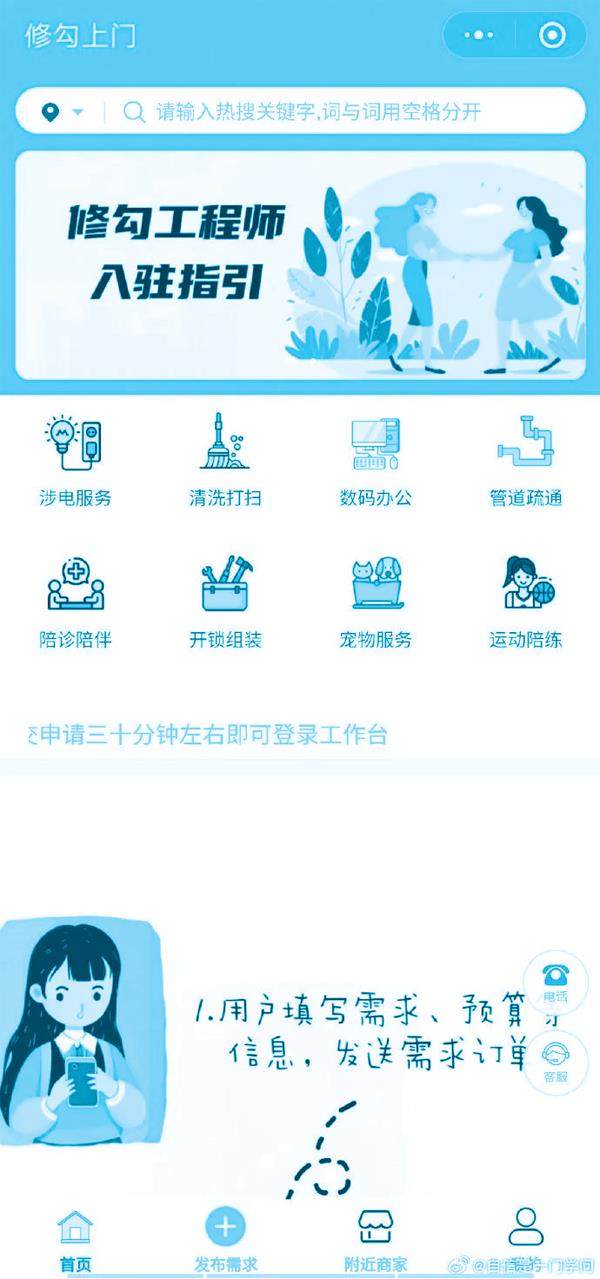Image resolution: width=600 pixels, height=1279 pixels.
Task: Close the mini program via circle icon
Action: pos(551,35)
